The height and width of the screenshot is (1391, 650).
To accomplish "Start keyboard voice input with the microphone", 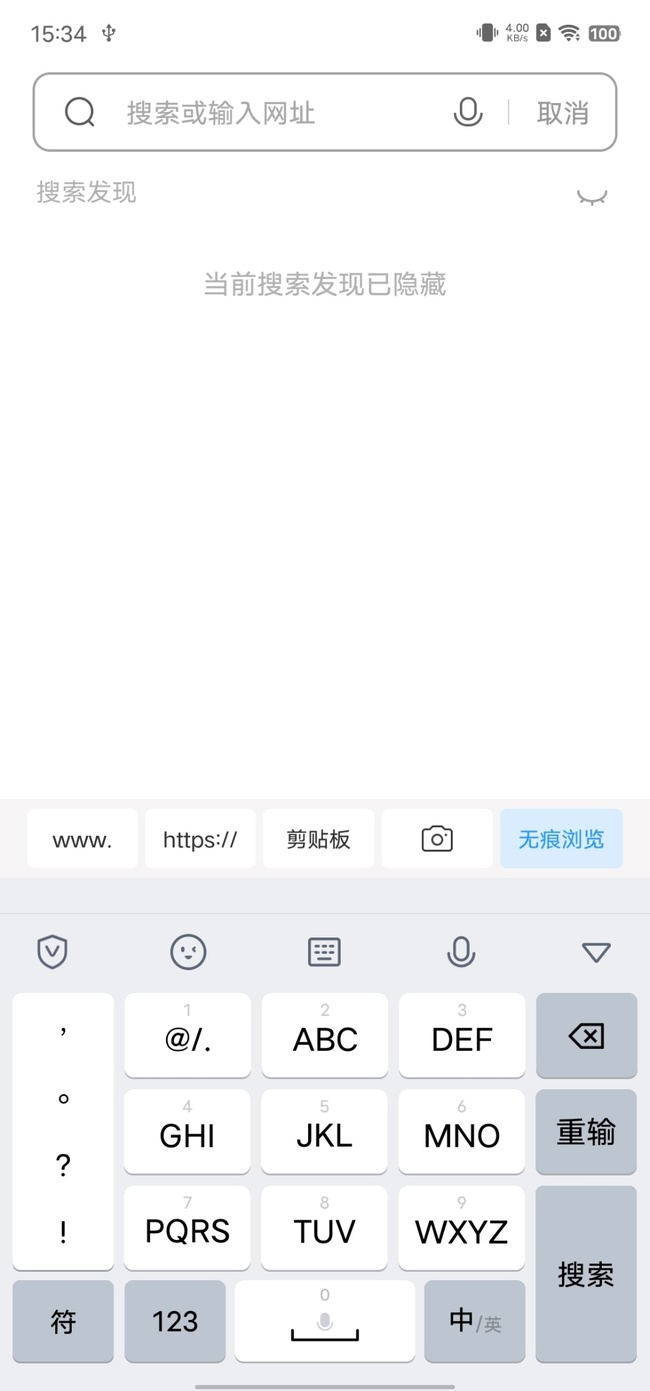I will pos(461,952).
